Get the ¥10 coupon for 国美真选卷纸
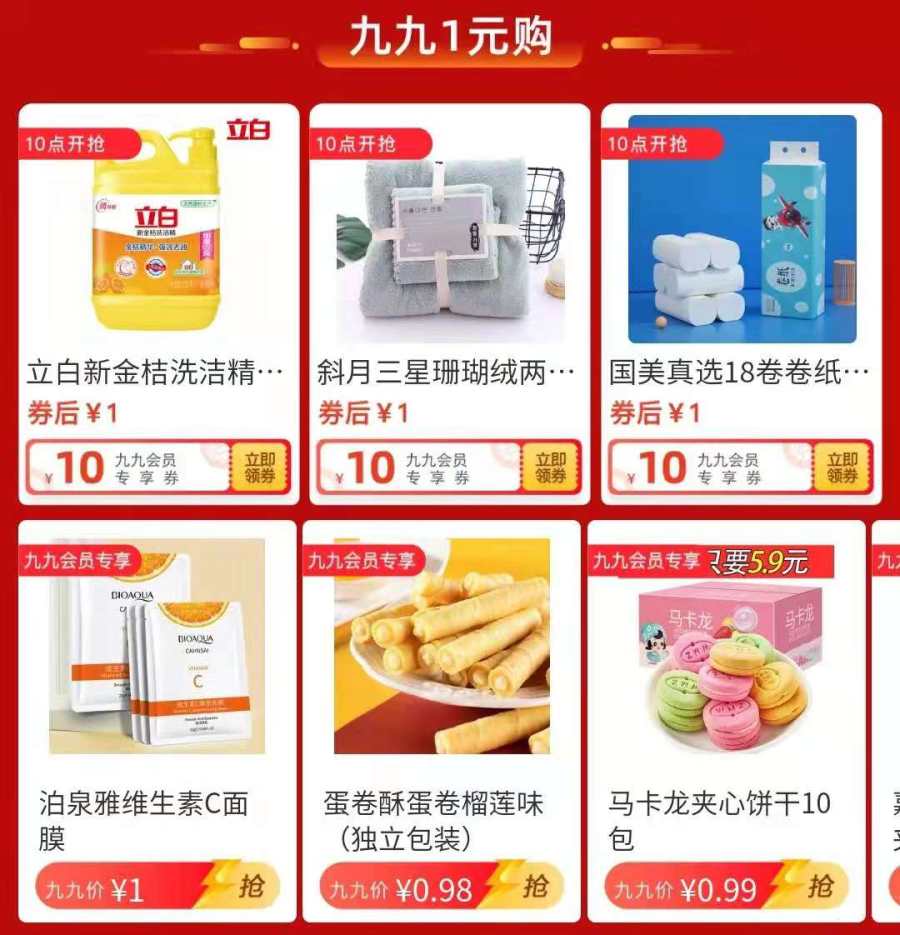The height and width of the screenshot is (935, 900). pyautogui.click(x=842, y=467)
